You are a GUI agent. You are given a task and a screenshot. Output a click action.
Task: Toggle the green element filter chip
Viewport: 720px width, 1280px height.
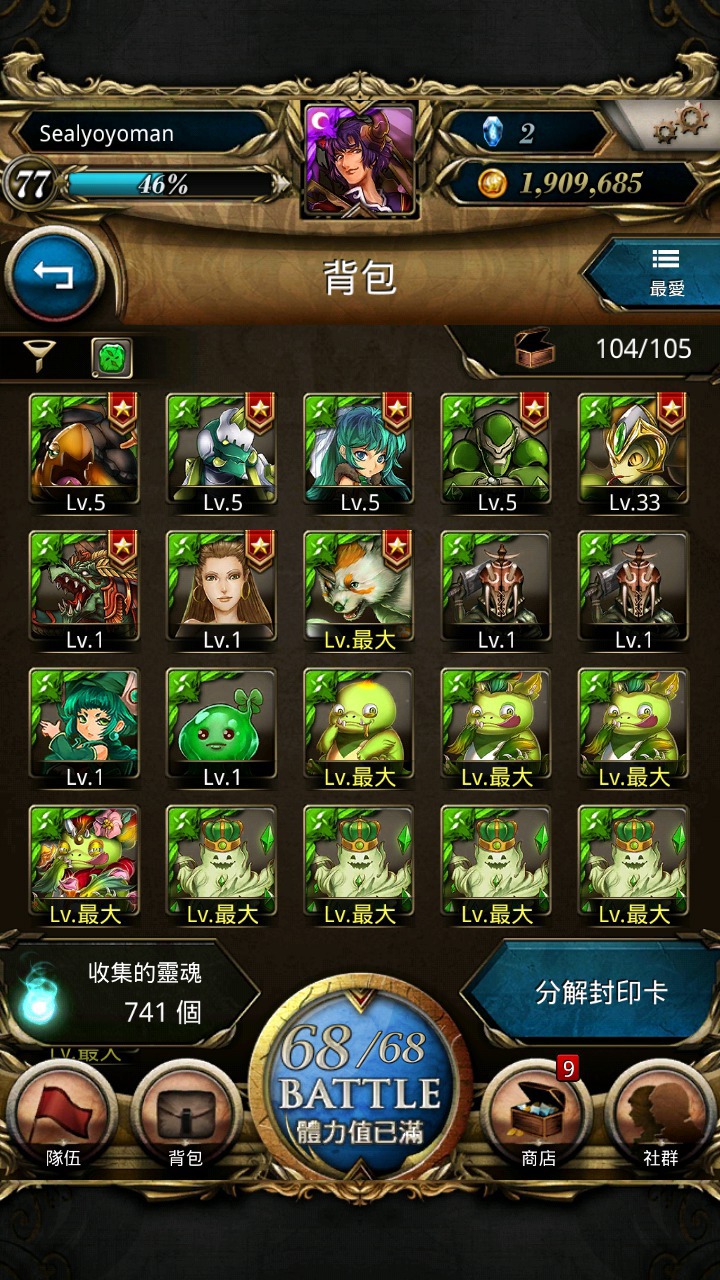point(111,357)
